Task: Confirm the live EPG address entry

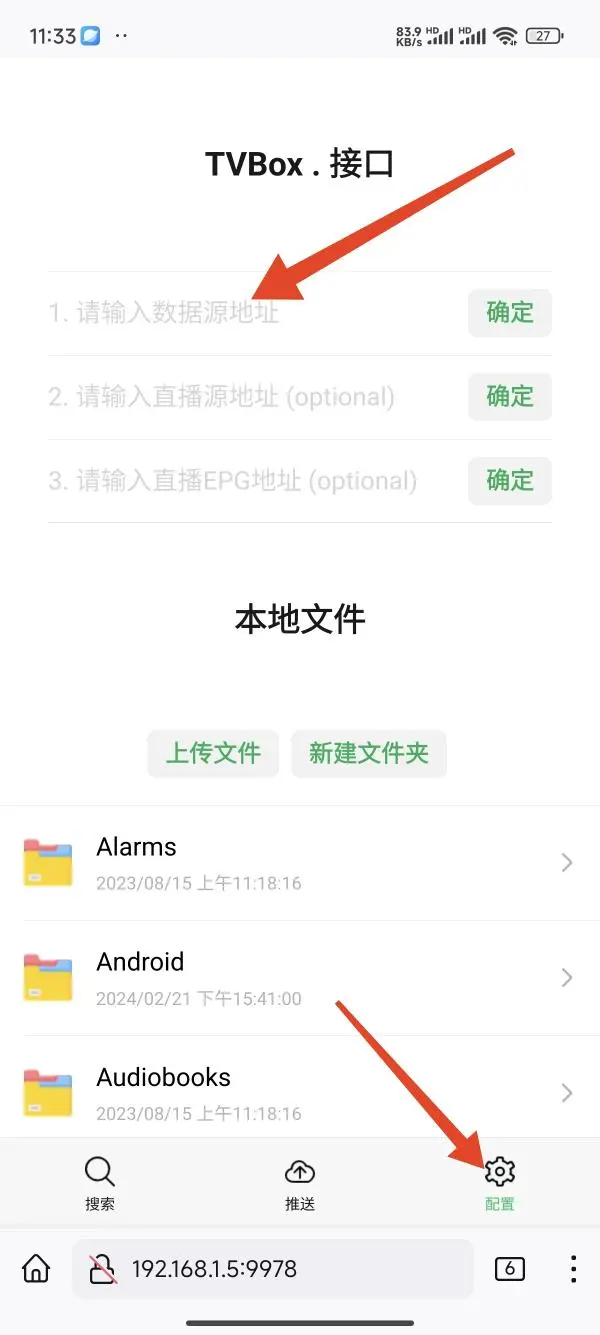Action: pyautogui.click(x=510, y=481)
